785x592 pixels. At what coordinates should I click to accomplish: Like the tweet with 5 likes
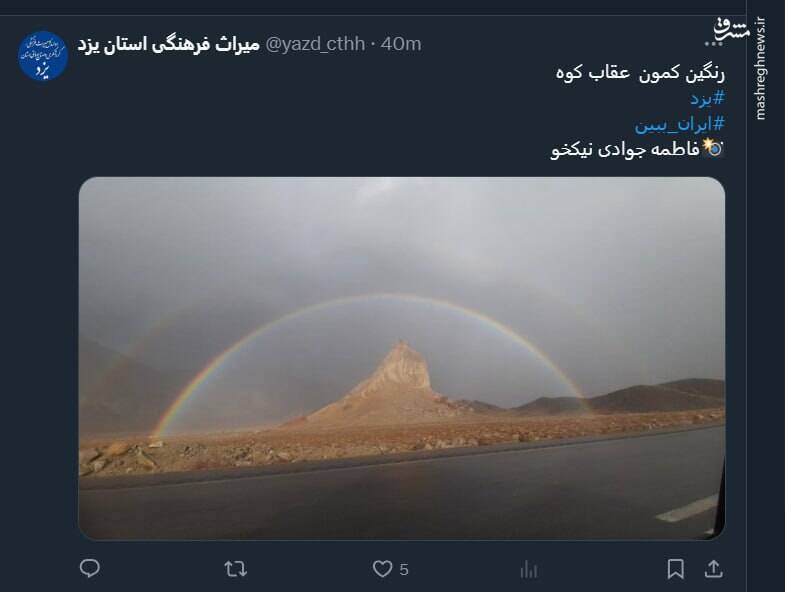(x=382, y=569)
